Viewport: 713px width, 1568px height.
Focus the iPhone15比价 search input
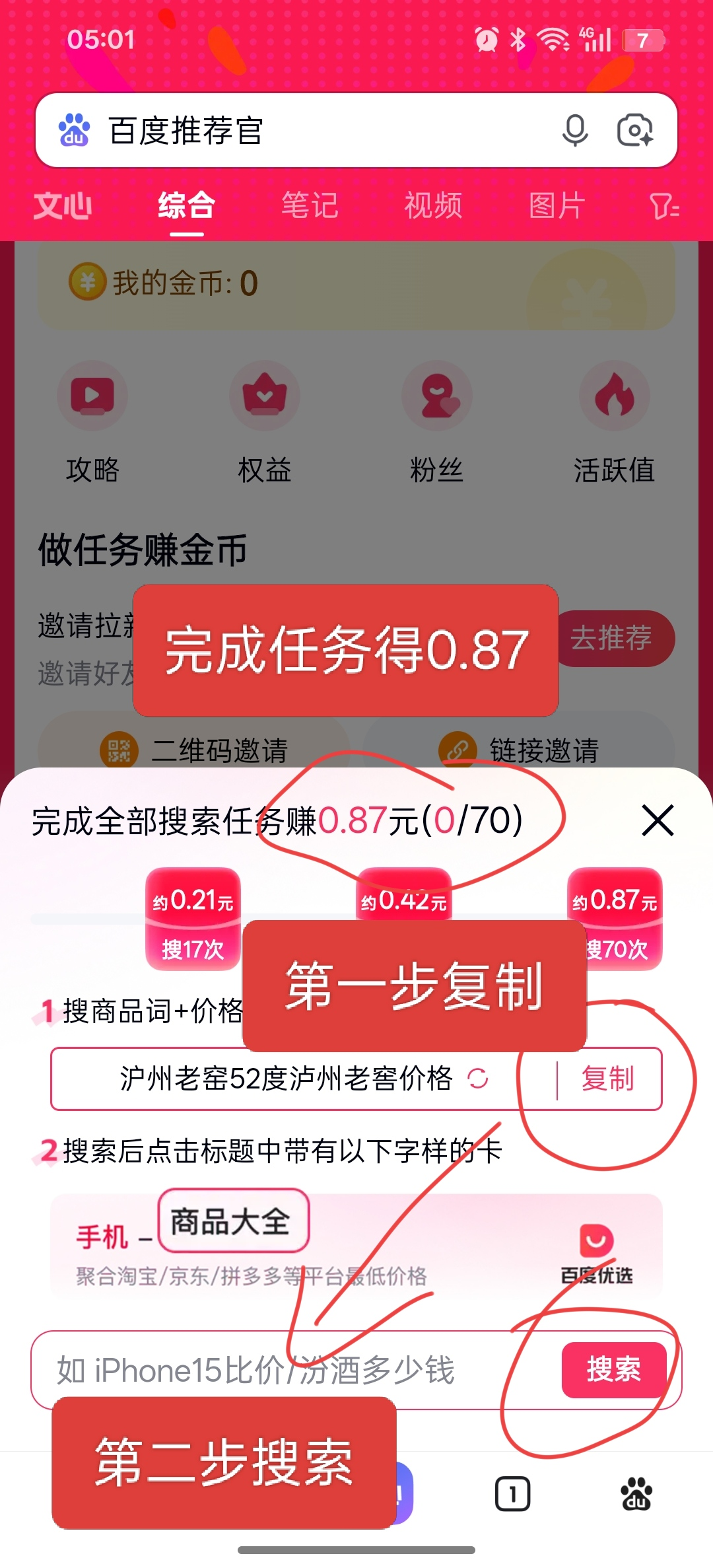coord(290,1370)
